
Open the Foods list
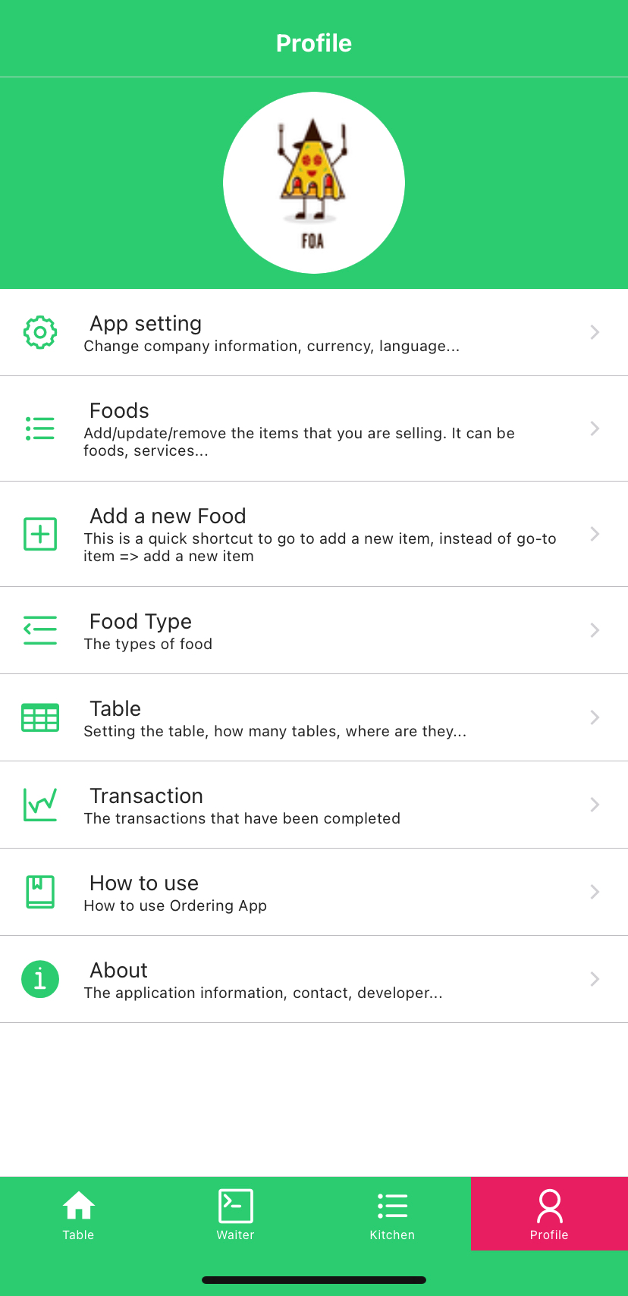(x=313, y=429)
